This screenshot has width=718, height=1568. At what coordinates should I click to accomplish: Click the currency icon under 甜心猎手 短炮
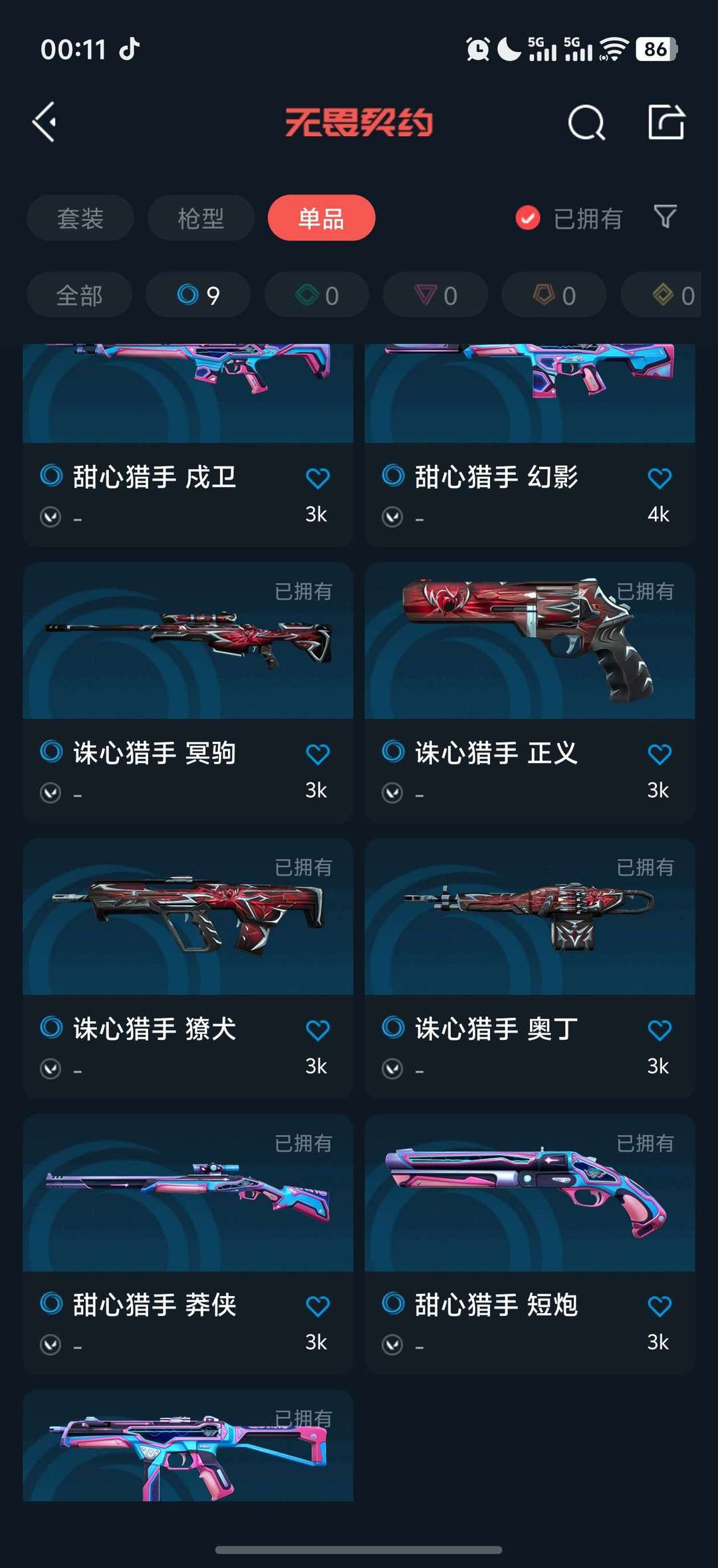point(394,1342)
